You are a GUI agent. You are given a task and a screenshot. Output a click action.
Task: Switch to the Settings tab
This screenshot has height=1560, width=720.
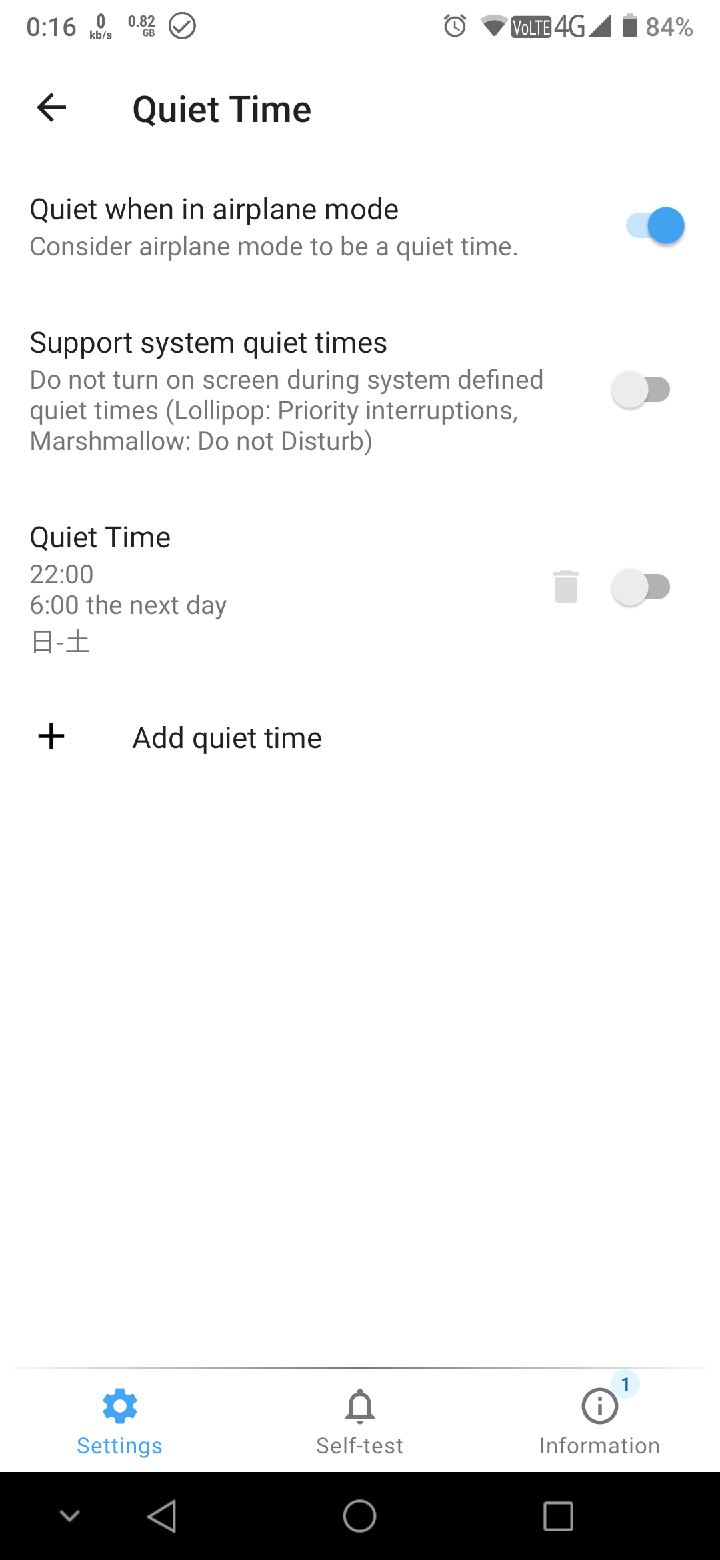coord(119,1422)
